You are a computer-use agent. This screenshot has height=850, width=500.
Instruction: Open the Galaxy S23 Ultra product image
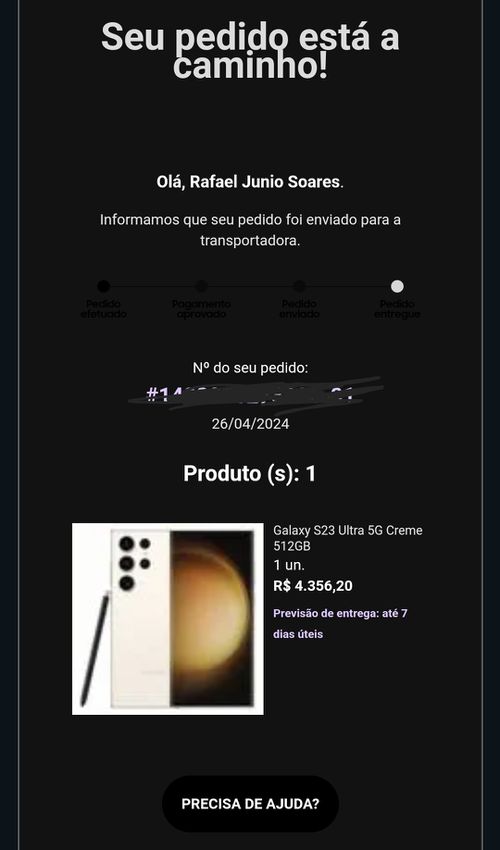[x=168, y=619]
